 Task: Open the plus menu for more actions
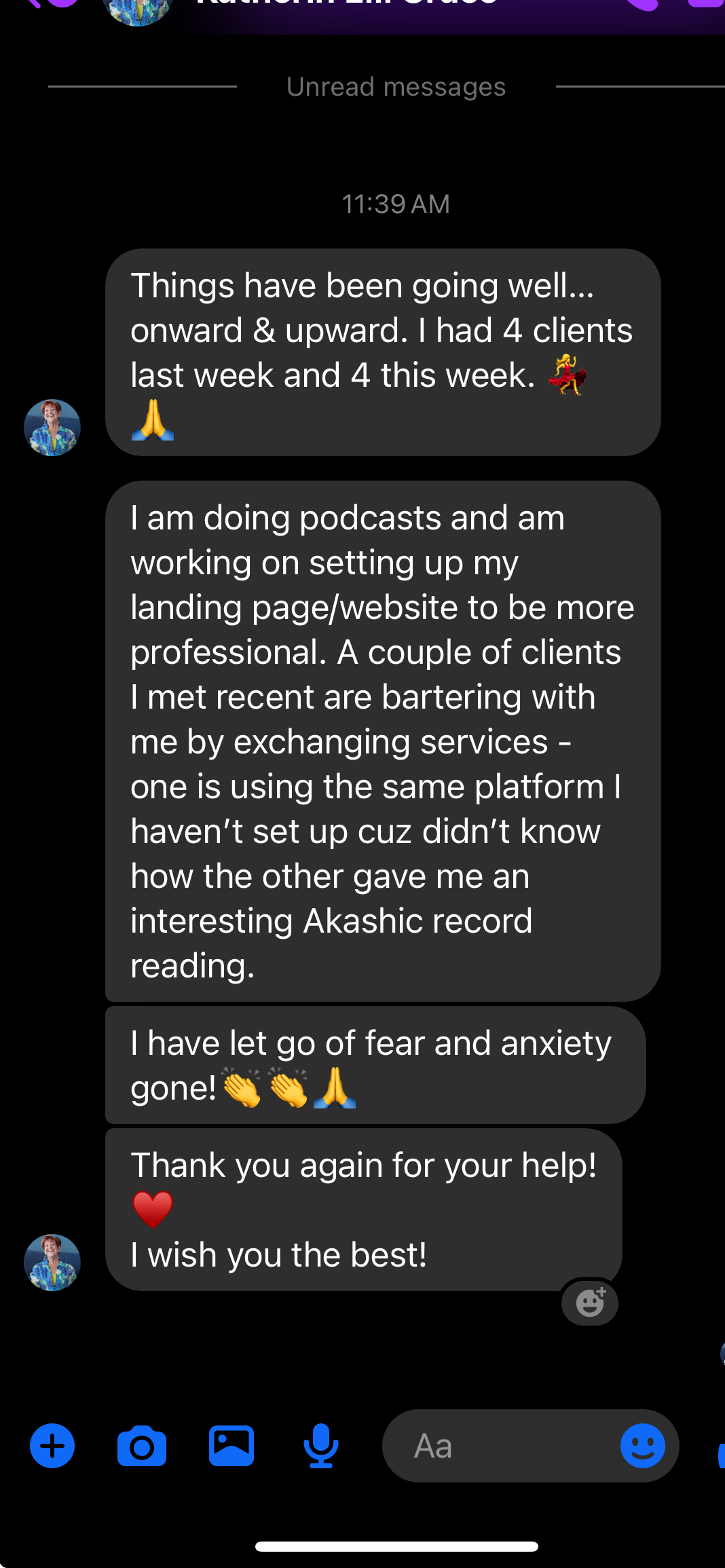click(x=52, y=1446)
